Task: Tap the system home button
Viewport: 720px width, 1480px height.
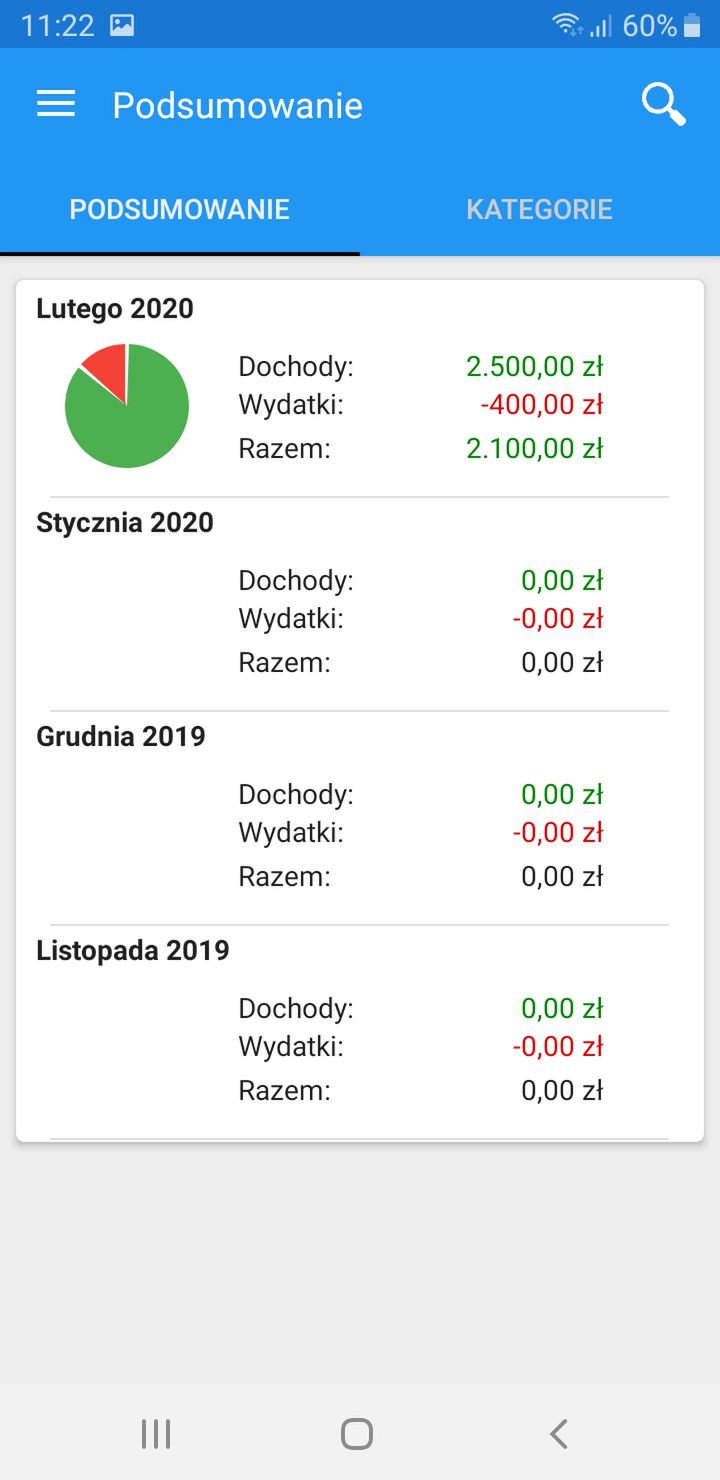Action: [357, 1433]
